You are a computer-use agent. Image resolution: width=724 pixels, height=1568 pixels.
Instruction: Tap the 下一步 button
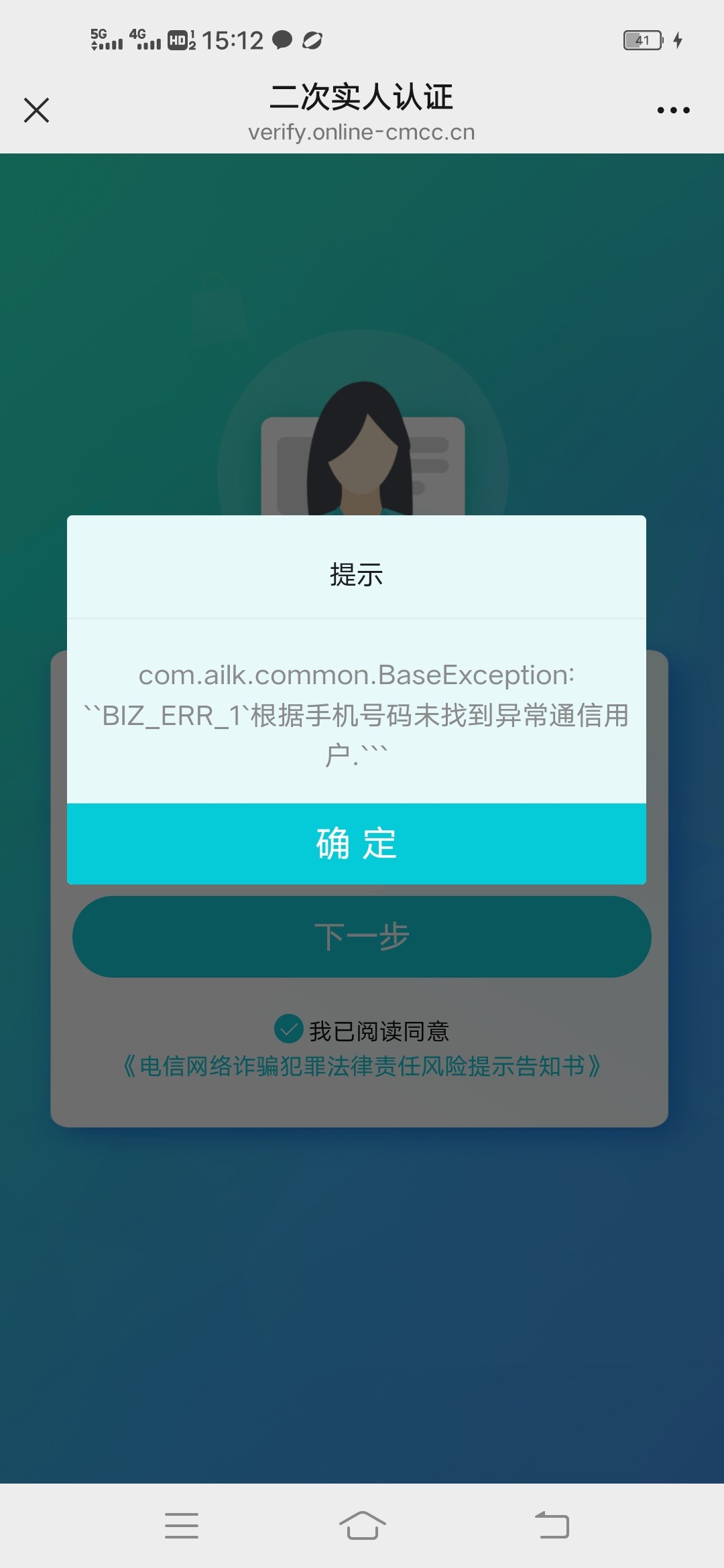362,936
